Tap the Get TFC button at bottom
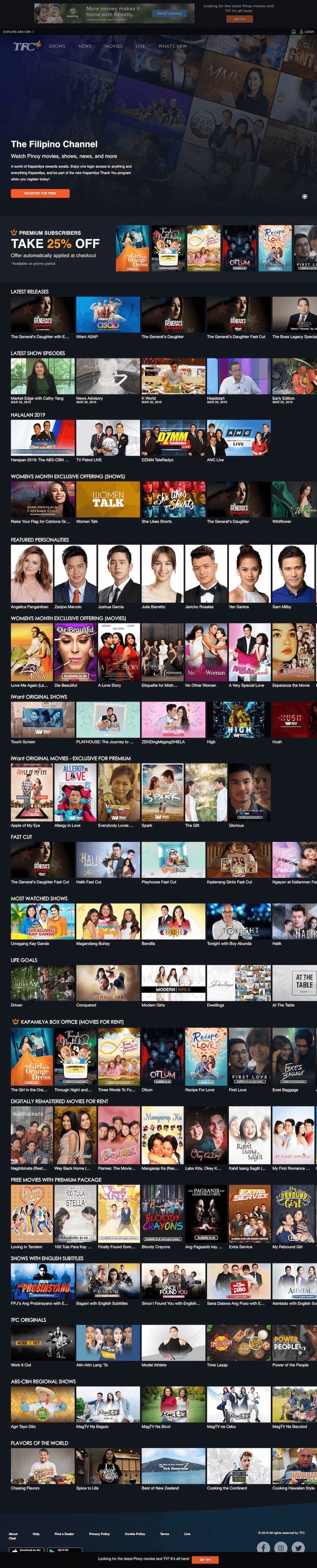The height and width of the screenshot is (1568, 317). point(205,1559)
